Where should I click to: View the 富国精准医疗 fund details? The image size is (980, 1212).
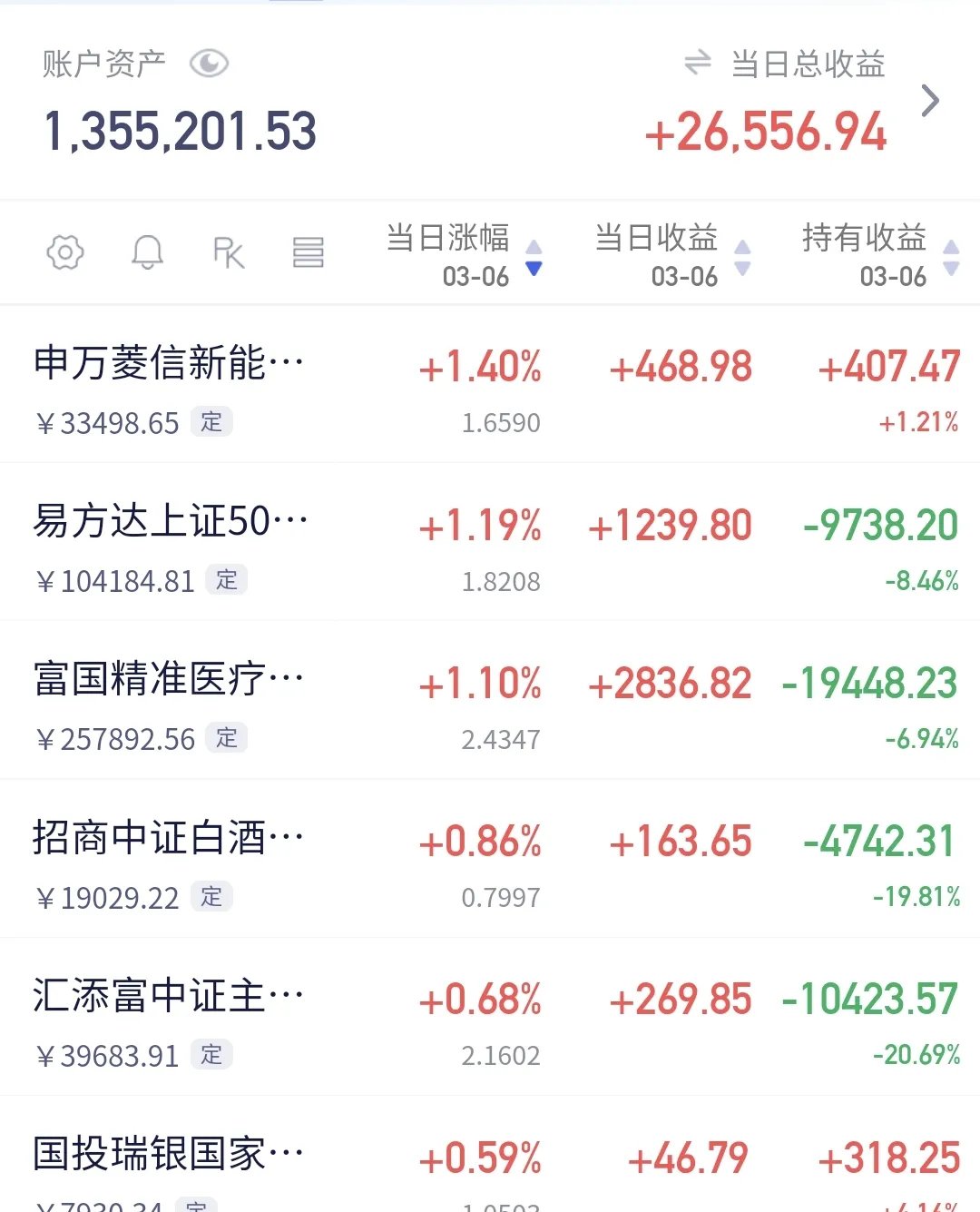(169, 680)
